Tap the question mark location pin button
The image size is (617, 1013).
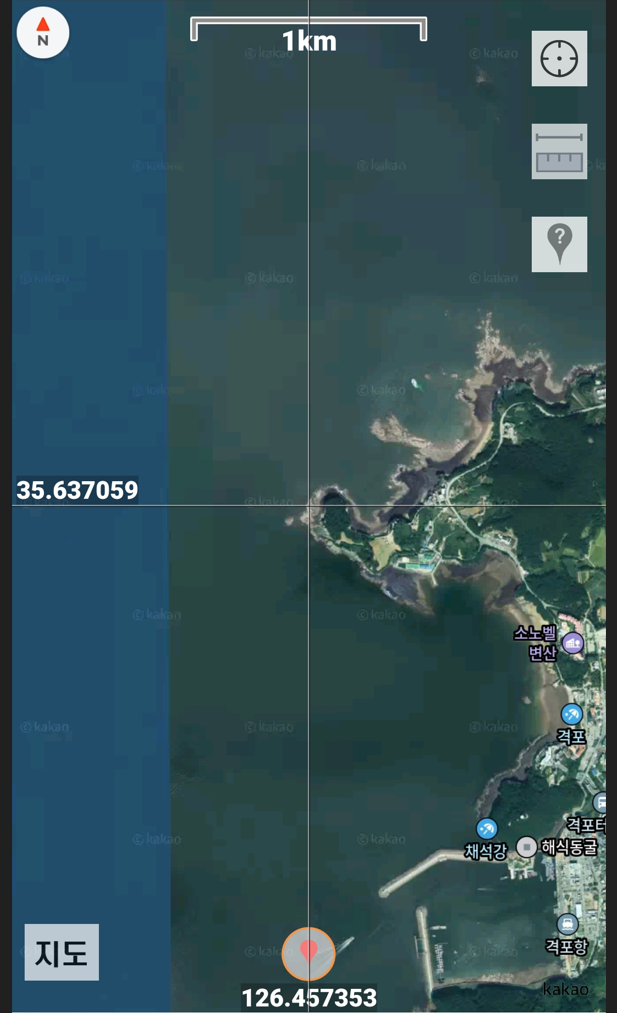click(559, 244)
